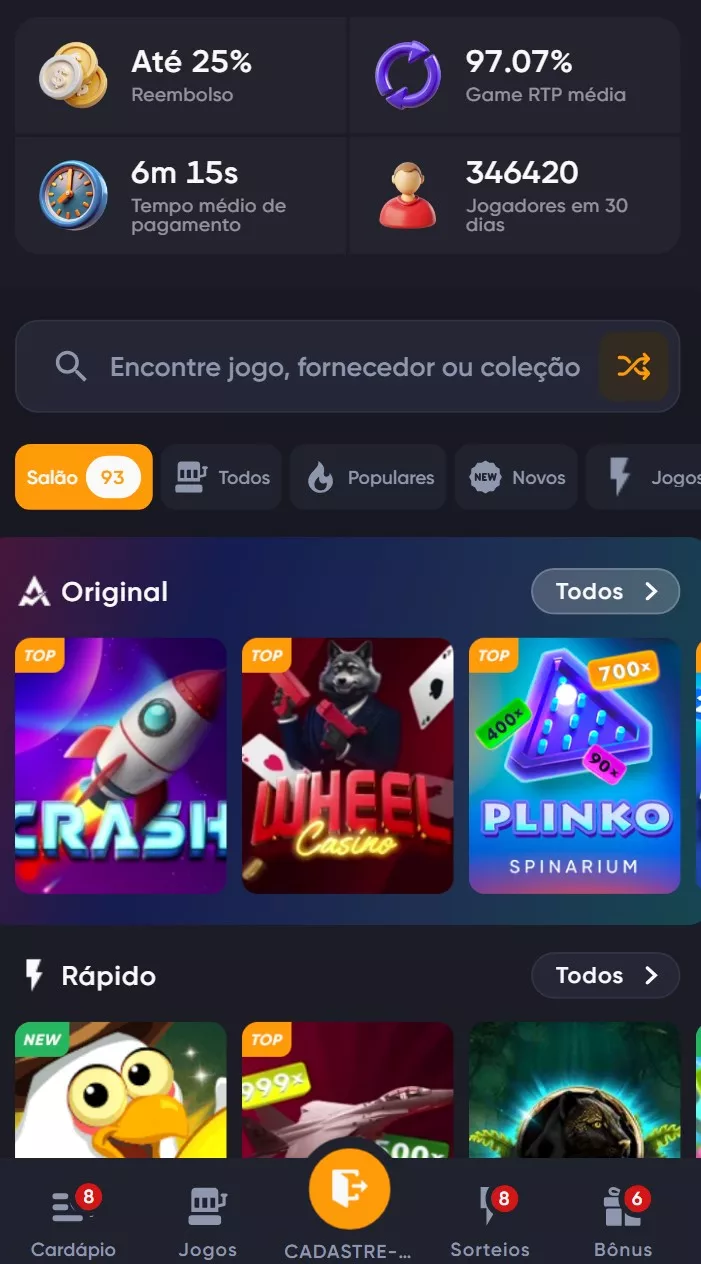Image resolution: width=701 pixels, height=1264 pixels.
Task: Open the Crash rocket game
Action: point(121,765)
